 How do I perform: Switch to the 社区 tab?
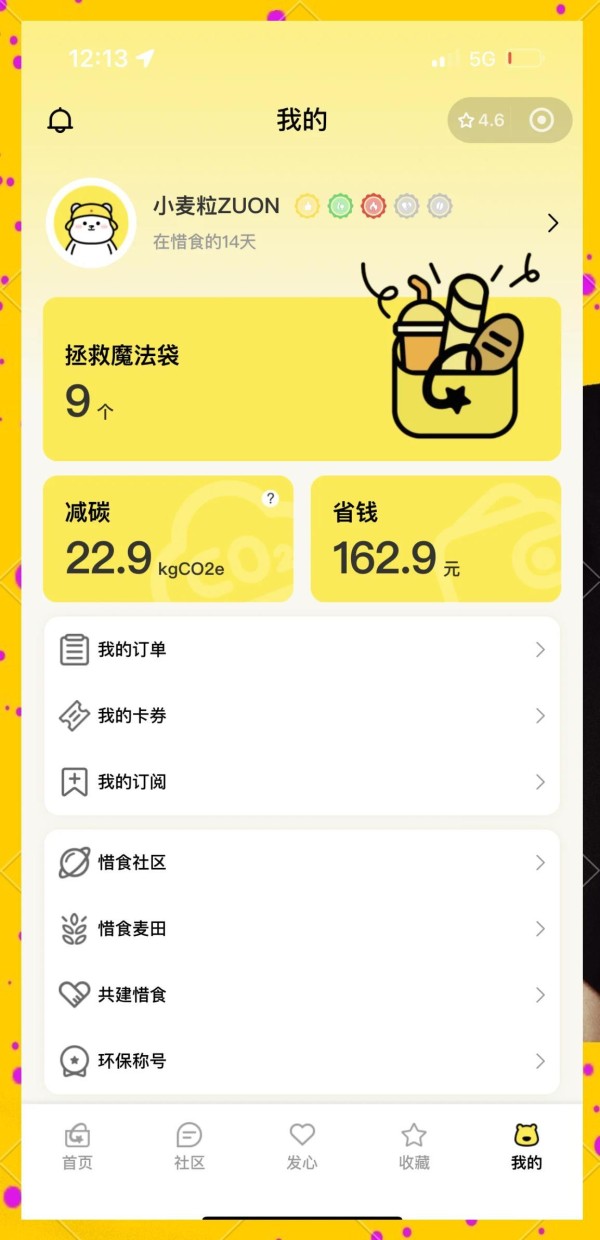point(189,1146)
